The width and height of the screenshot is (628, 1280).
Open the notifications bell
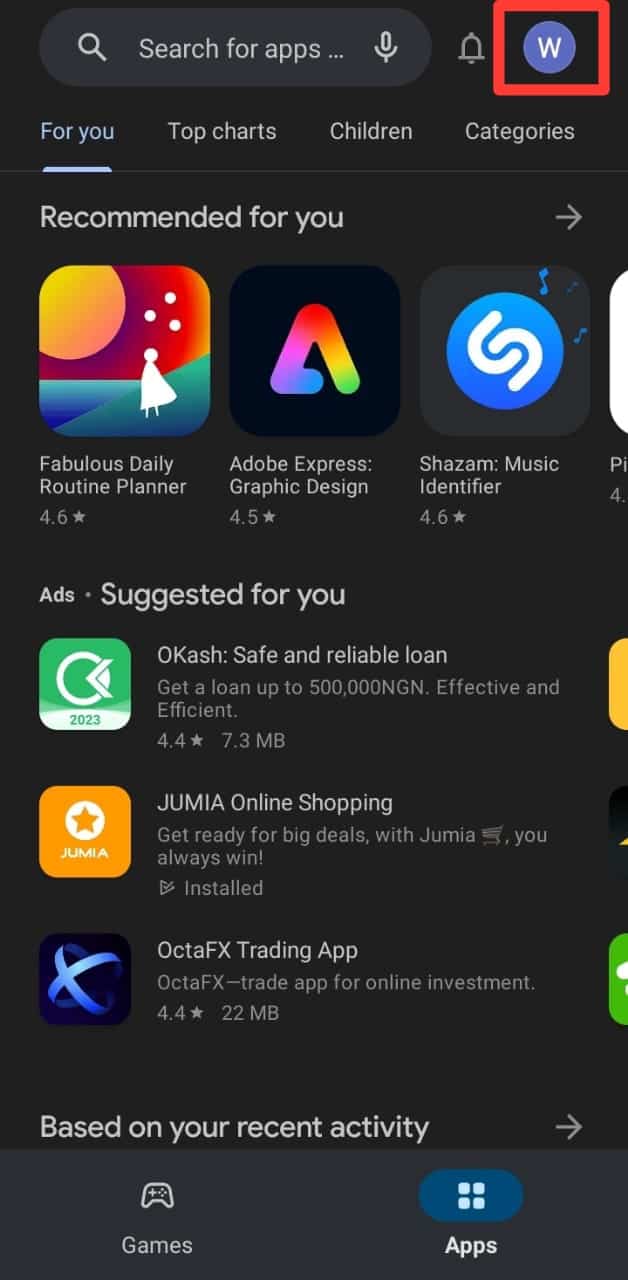471,48
